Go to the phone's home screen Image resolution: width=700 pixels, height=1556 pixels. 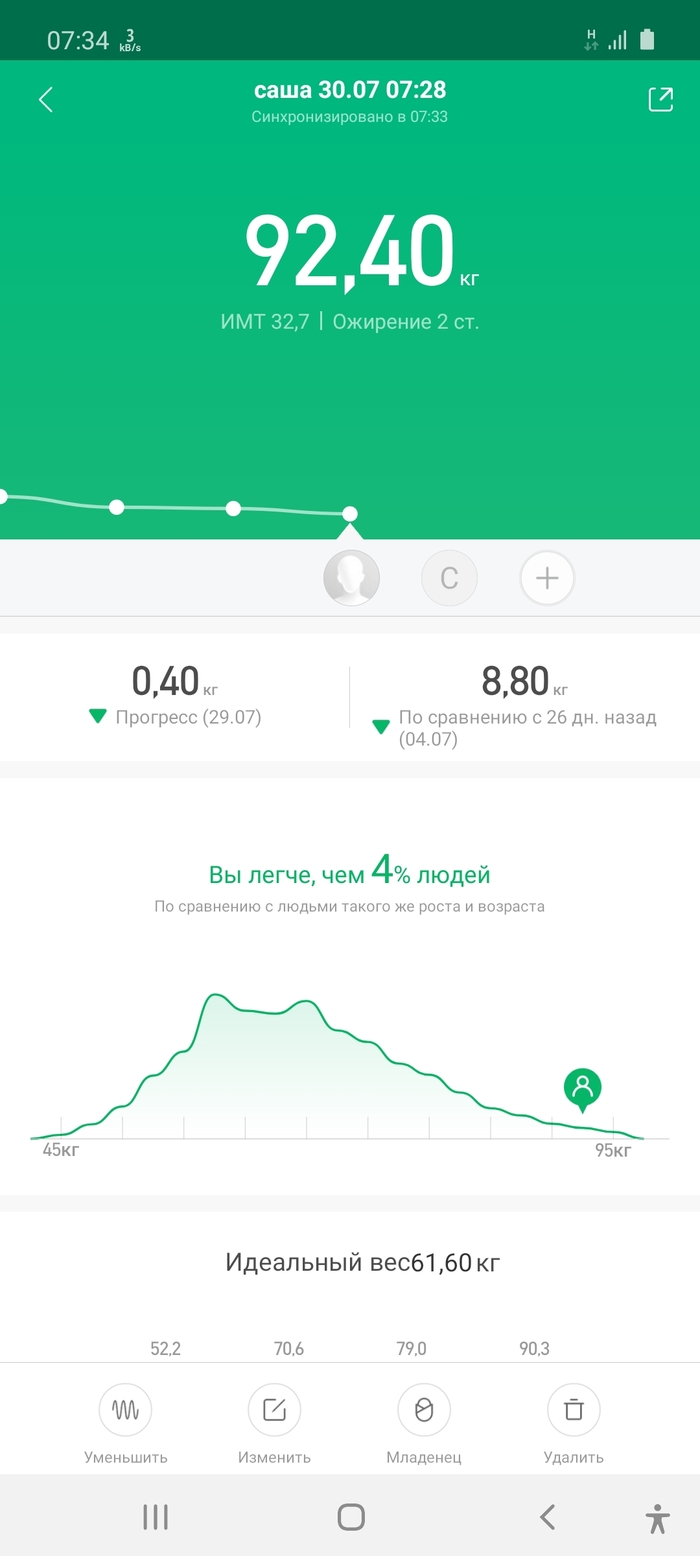351,1517
